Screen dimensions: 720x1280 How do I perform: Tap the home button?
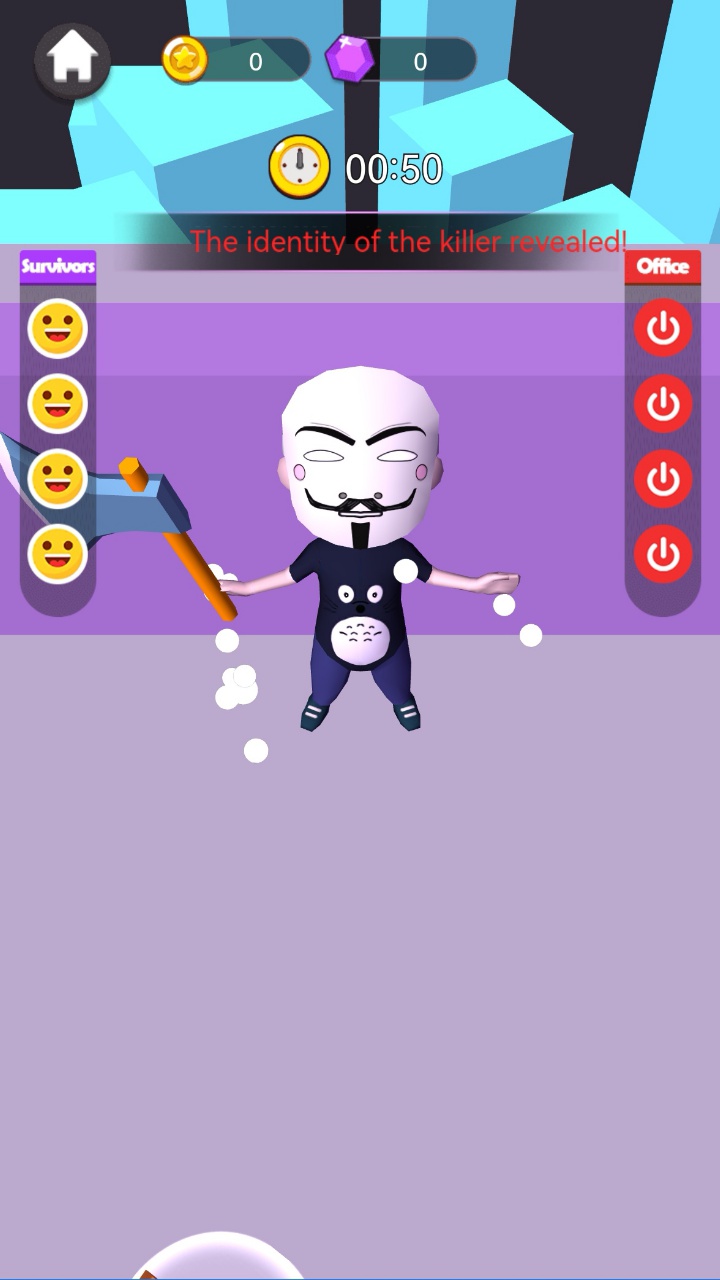[72, 60]
